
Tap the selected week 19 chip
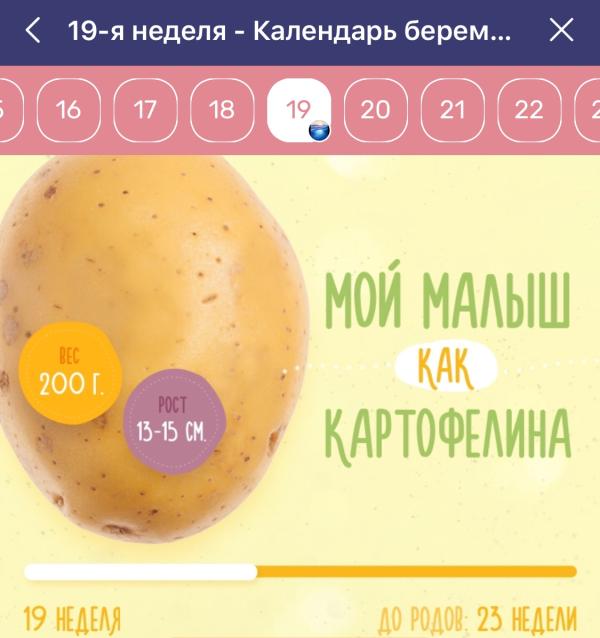(x=299, y=110)
